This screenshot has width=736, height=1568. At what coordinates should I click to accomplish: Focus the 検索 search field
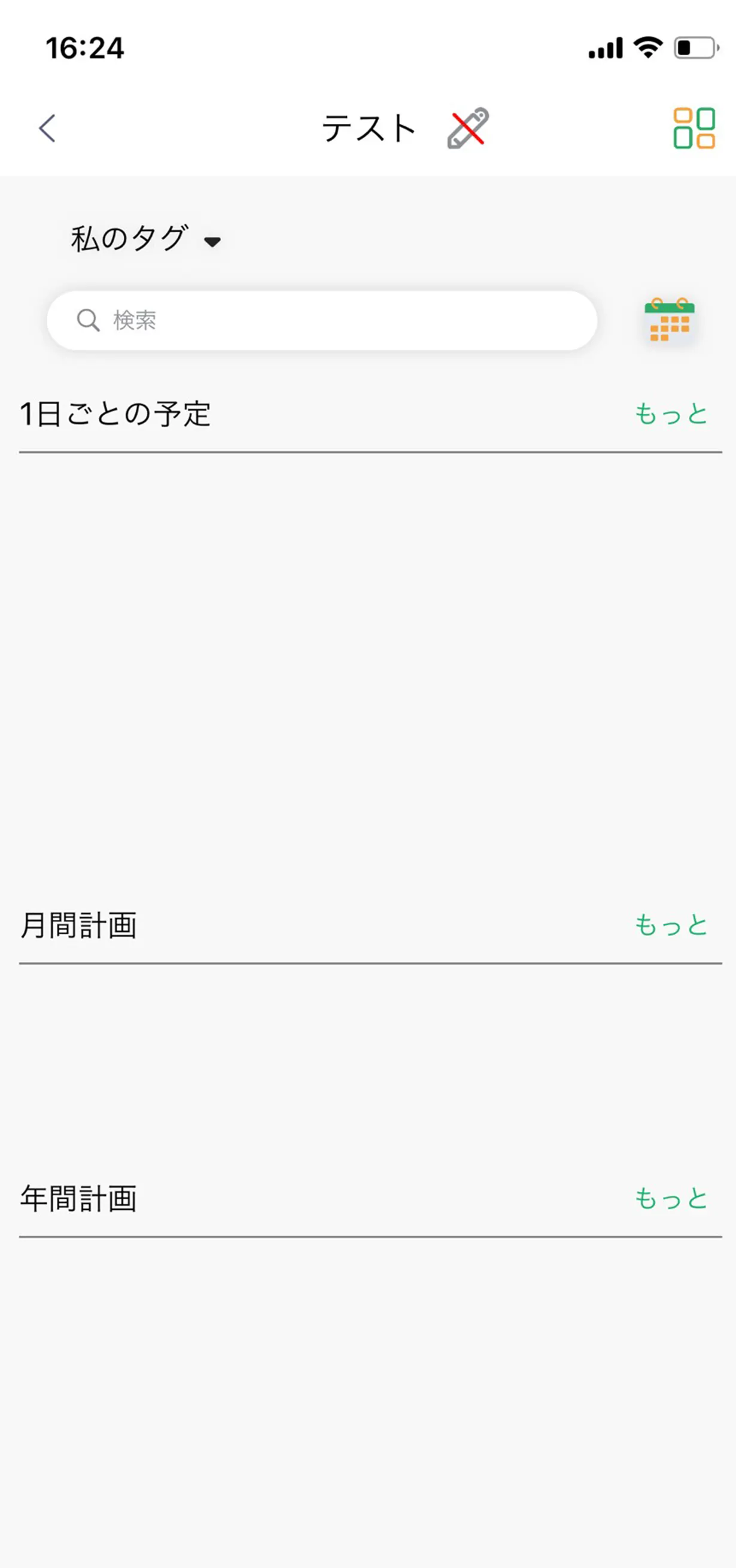click(321, 320)
